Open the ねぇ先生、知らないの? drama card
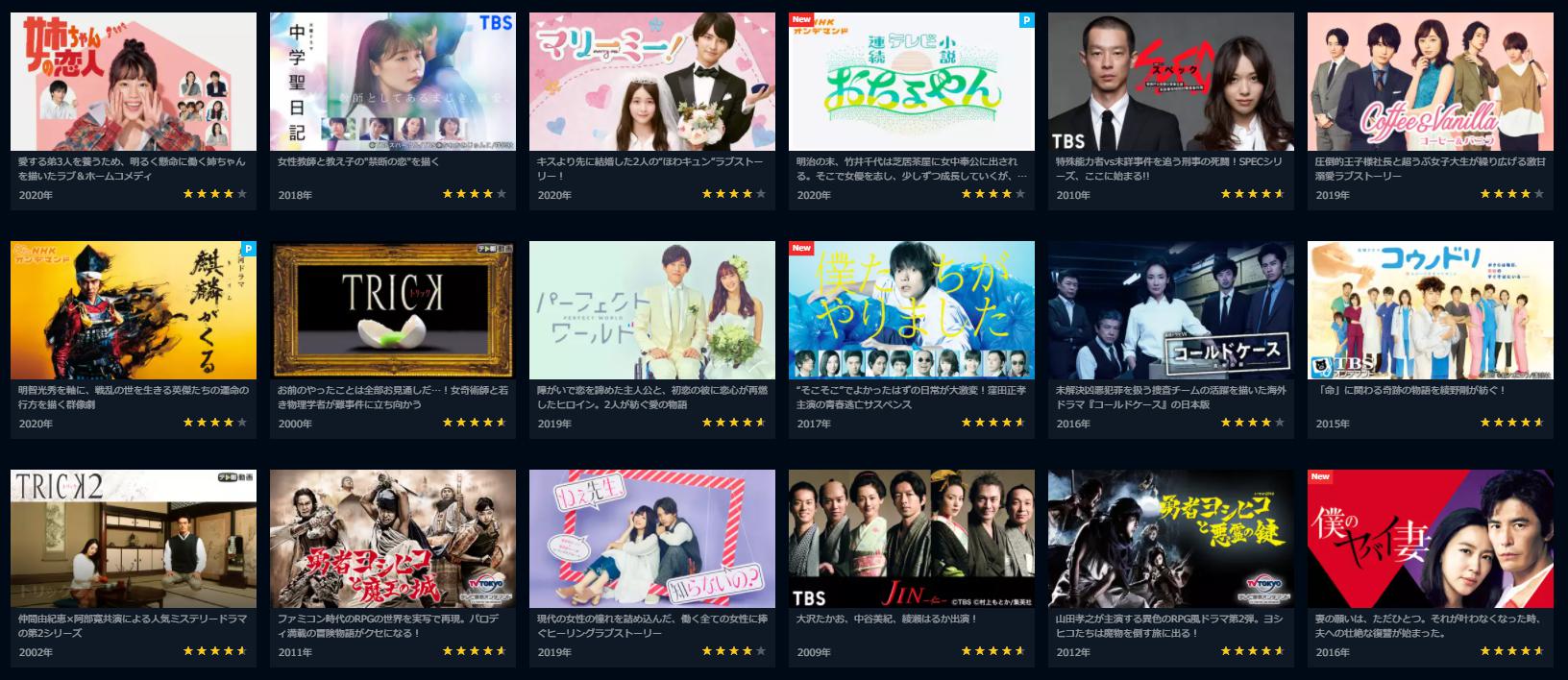 [652, 539]
